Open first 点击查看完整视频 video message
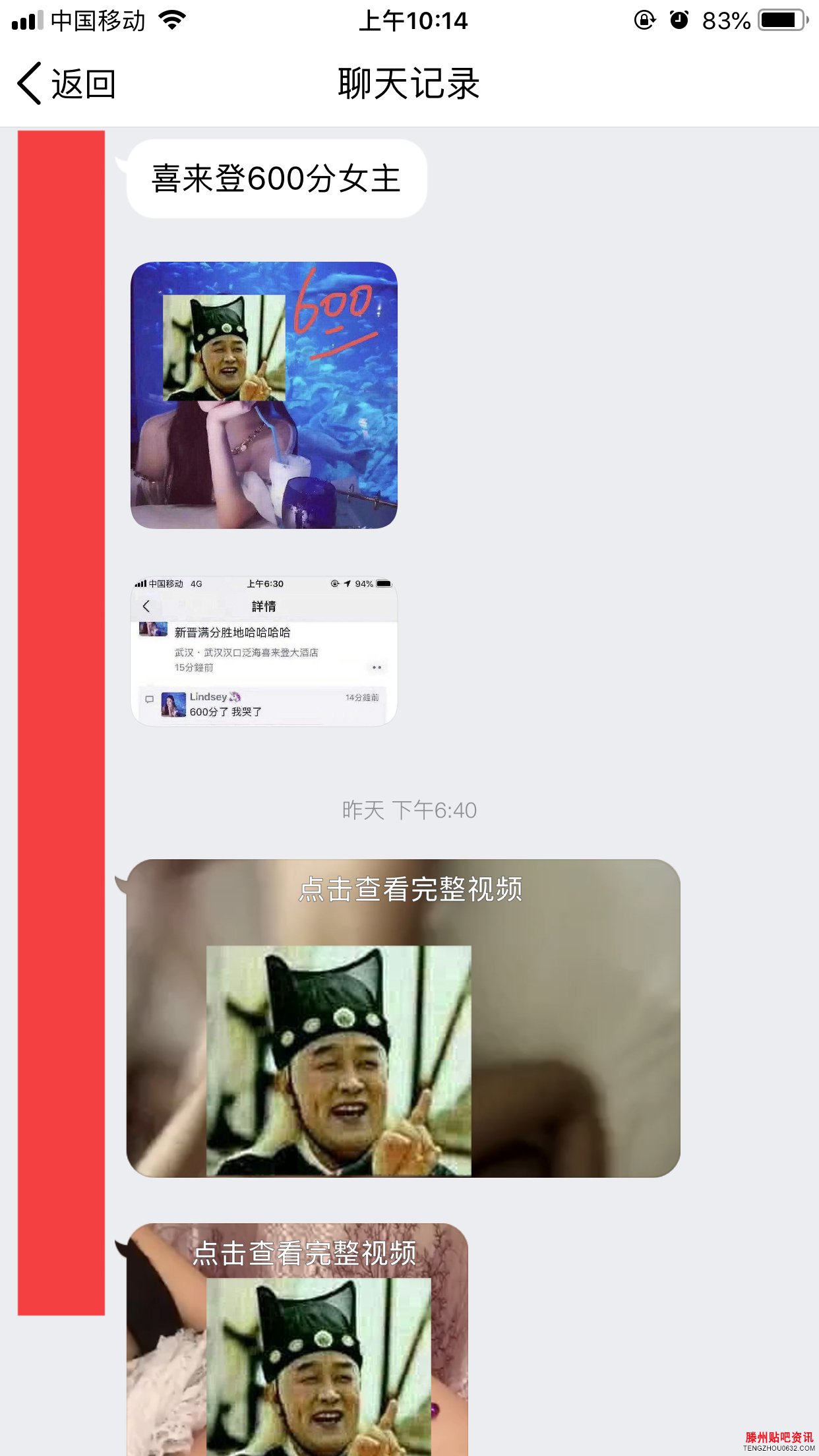The height and width of the screenshot is (1456, 819). (403, 1018)
